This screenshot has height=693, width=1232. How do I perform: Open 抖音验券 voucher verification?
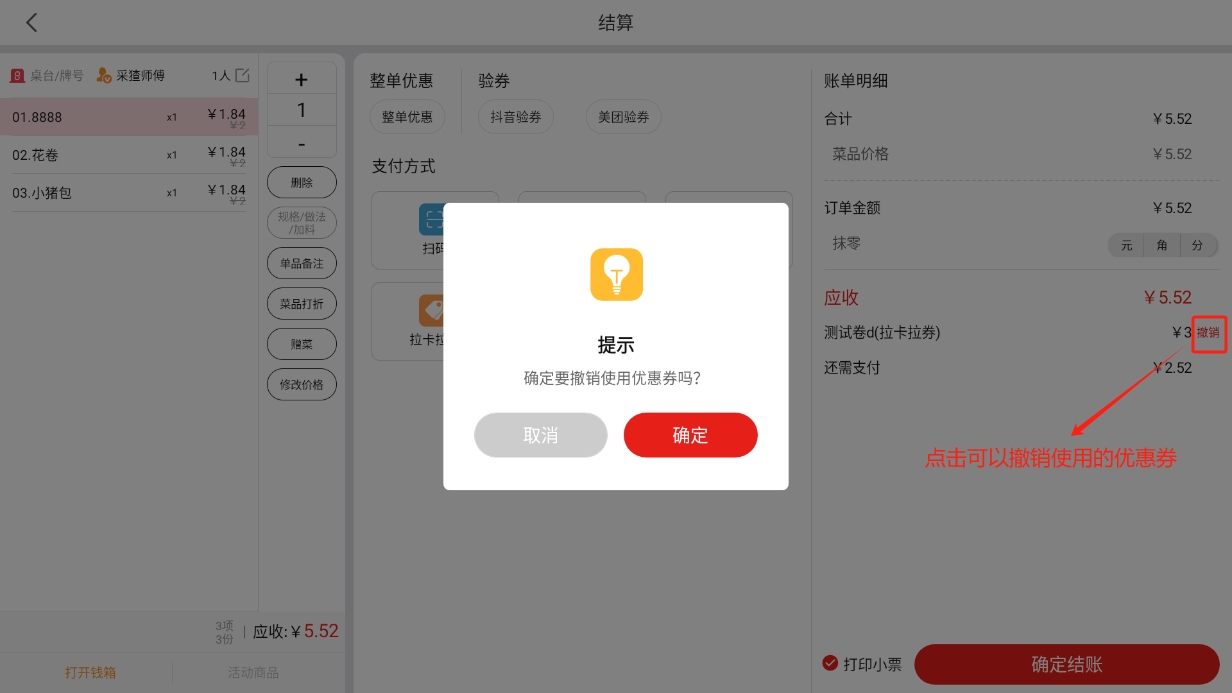(x=516, y=117)
